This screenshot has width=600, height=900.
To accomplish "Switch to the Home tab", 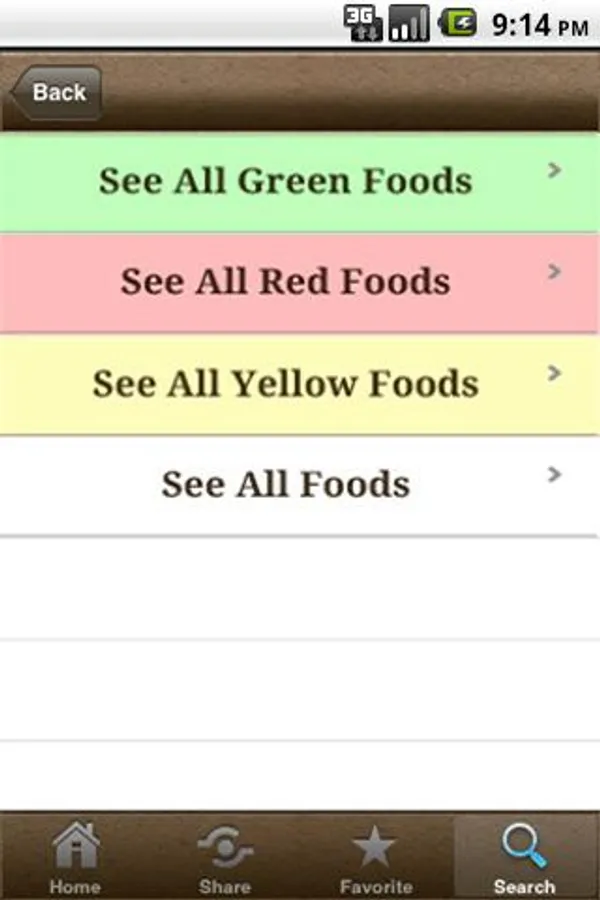I will pyautogui.click(x=75, y=857).
